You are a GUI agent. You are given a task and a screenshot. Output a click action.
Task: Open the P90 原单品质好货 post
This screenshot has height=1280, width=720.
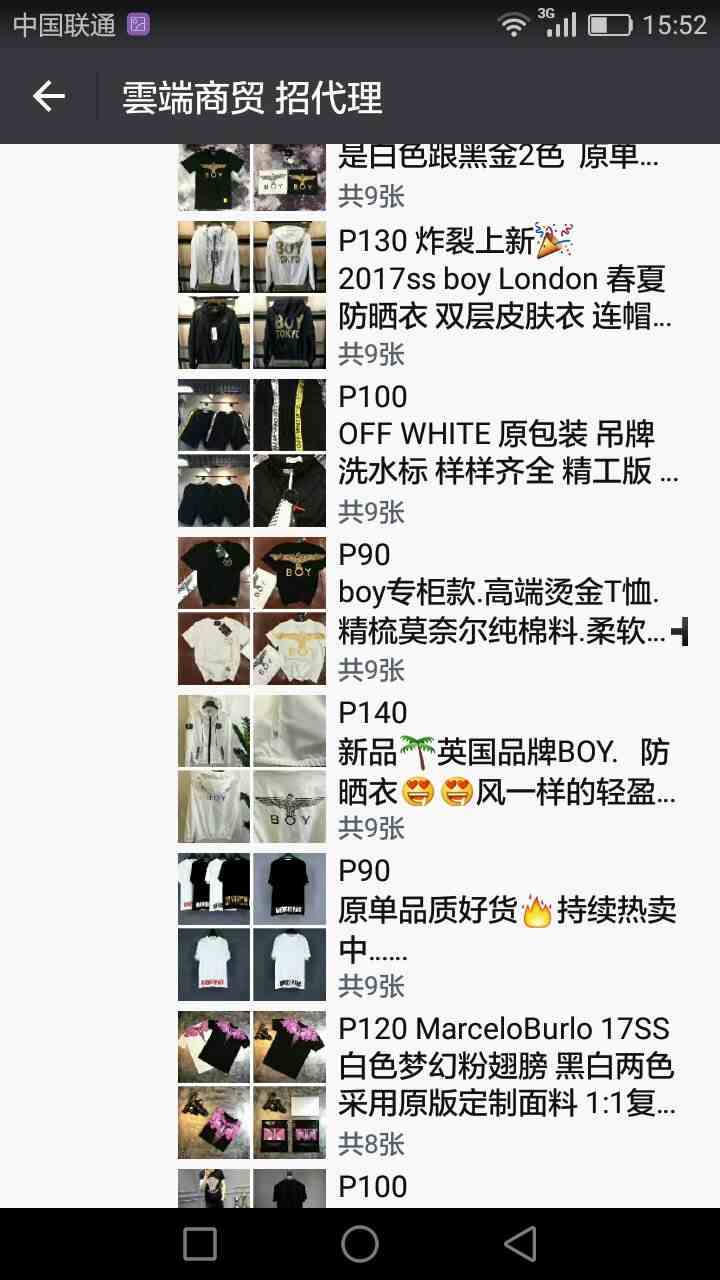503,910
